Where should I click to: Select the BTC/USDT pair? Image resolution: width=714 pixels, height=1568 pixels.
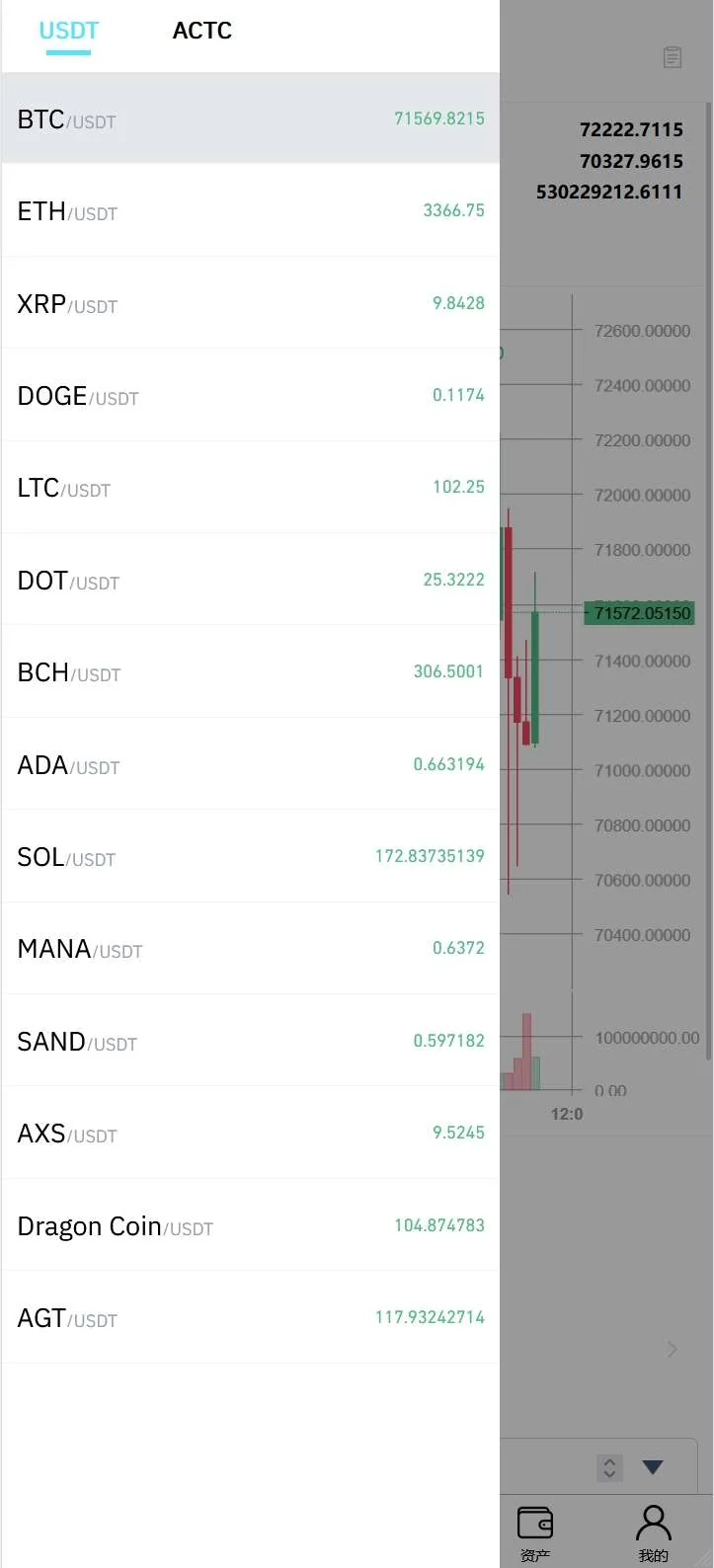click(x=250, y=118)
